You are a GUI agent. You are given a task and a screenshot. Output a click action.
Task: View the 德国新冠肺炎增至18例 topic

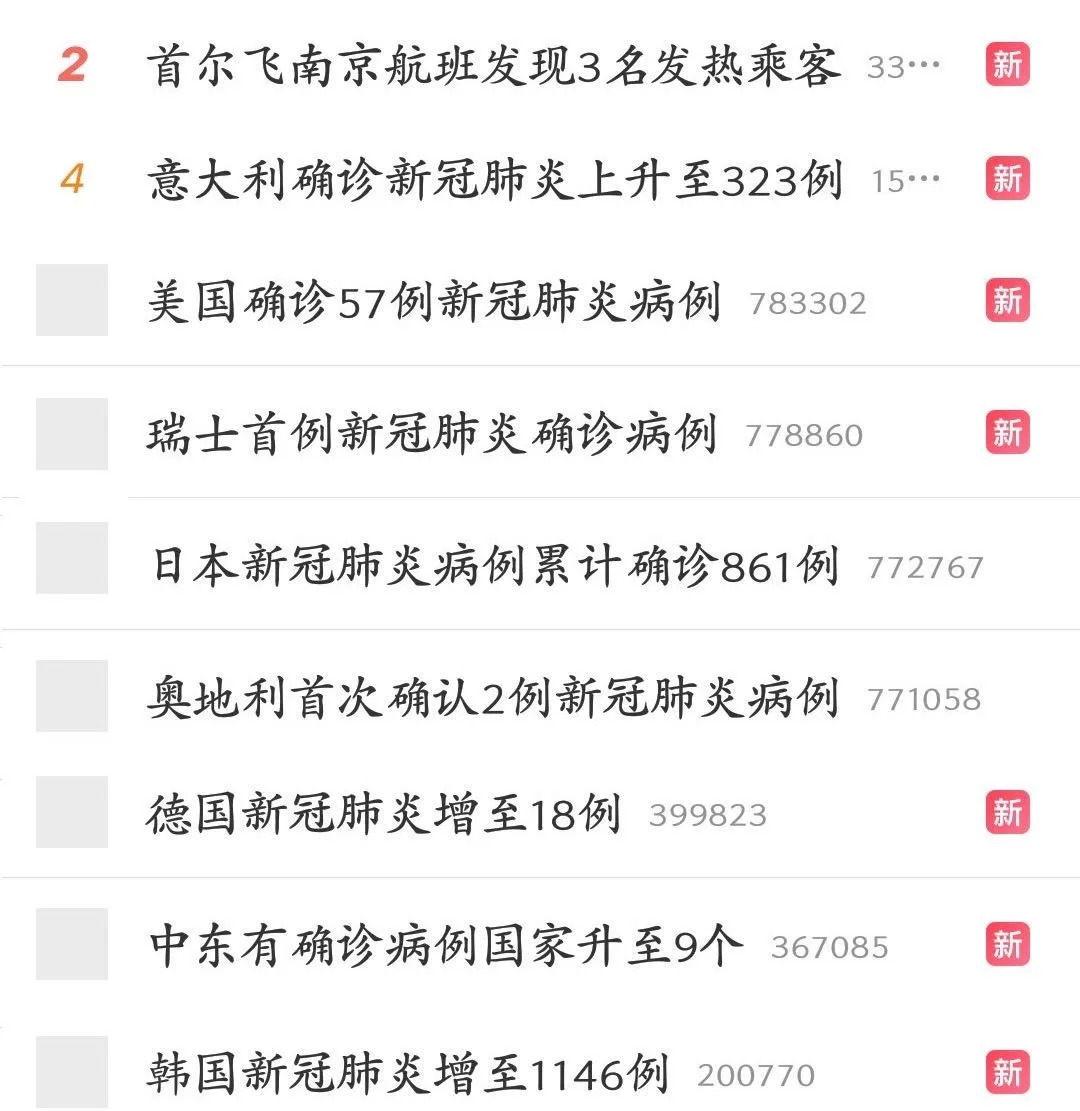(384, 813)
